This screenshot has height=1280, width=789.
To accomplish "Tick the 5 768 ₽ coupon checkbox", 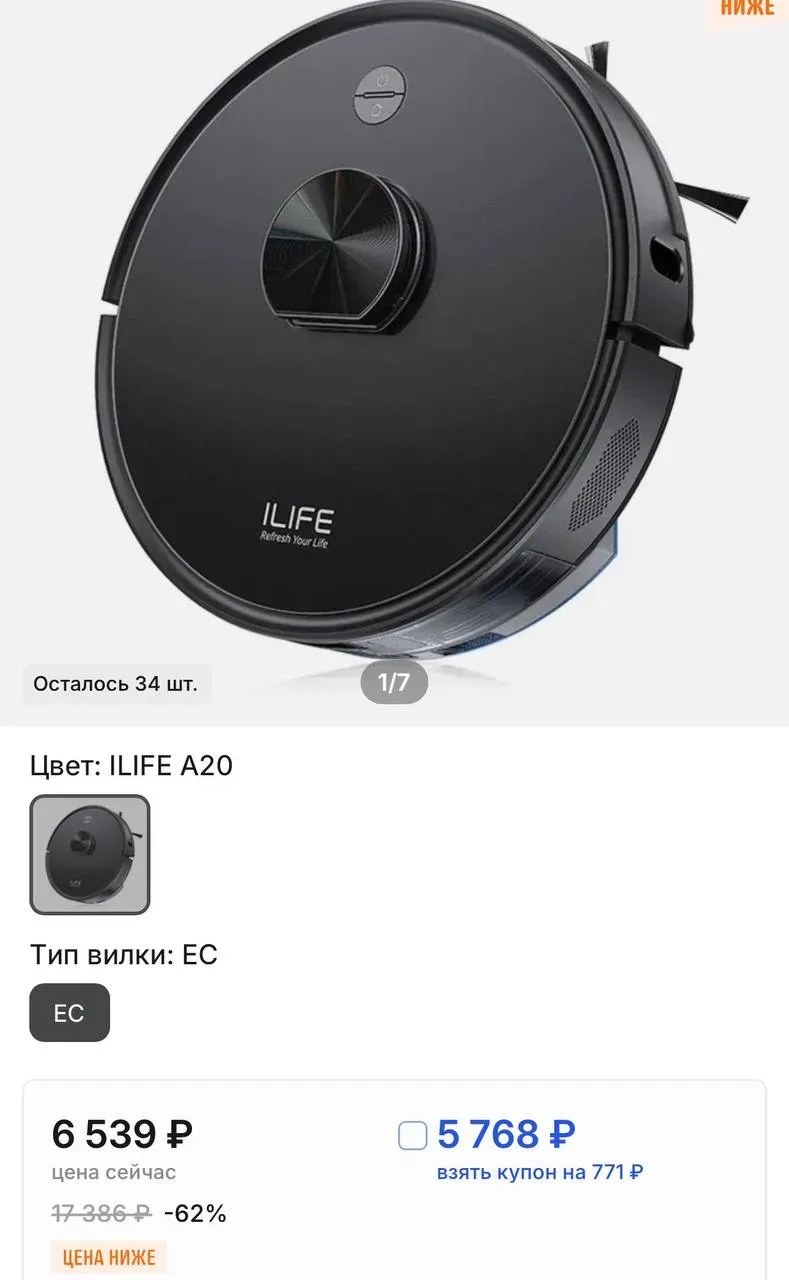I will coord(413,1135).
